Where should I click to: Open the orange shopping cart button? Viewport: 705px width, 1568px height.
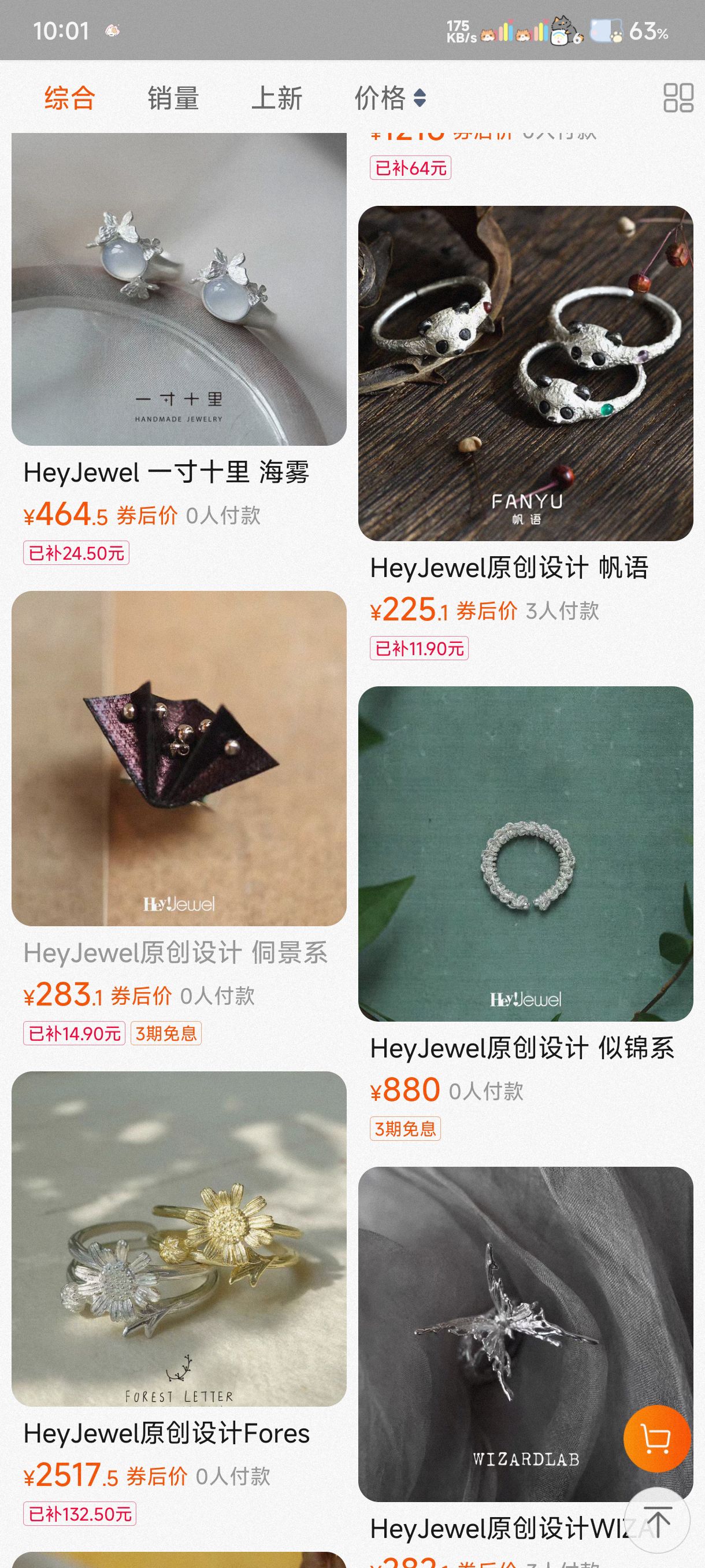pyautogui.click(x=656, y=1439)
